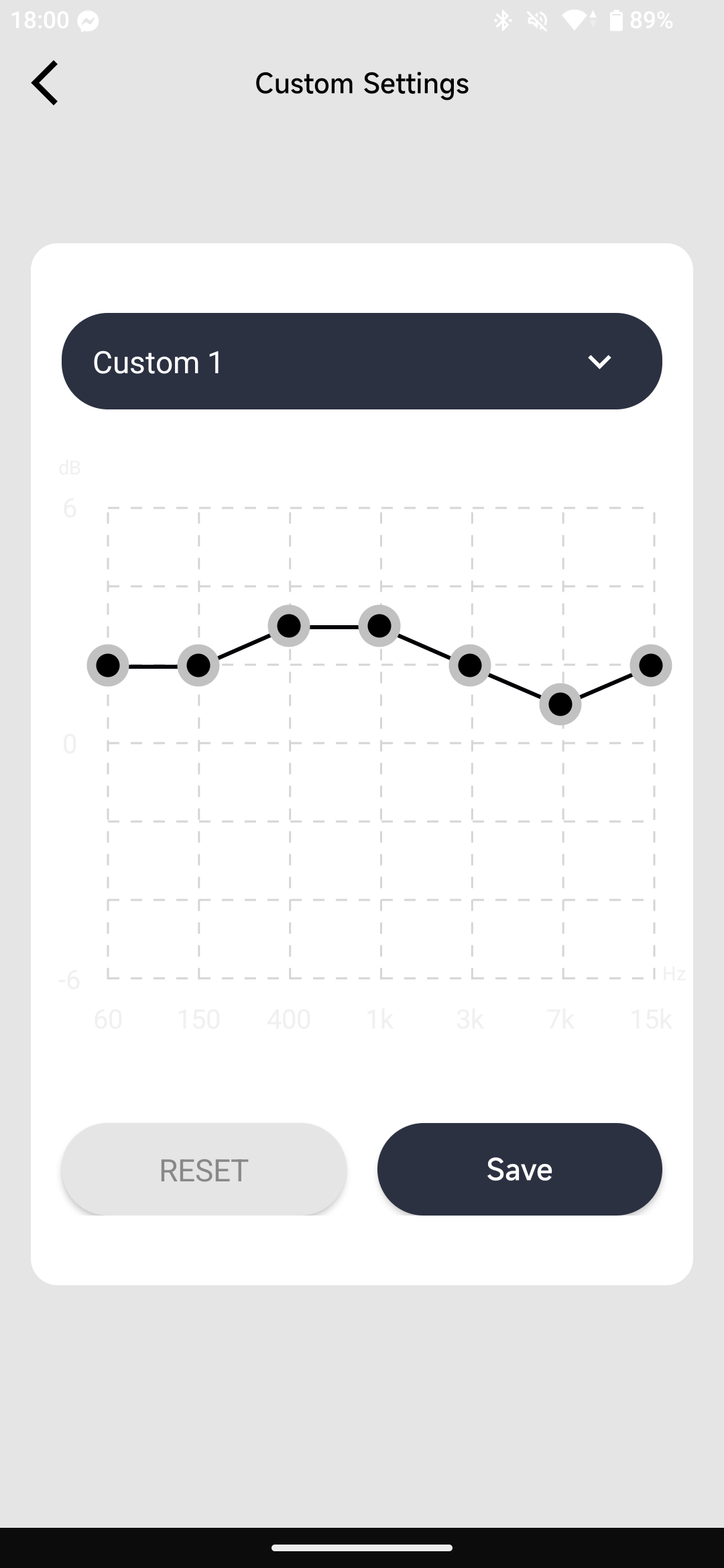Screen dimensions: 724x1568
Task: Select the 60 Hz equalizer handle
Action: 108,665
